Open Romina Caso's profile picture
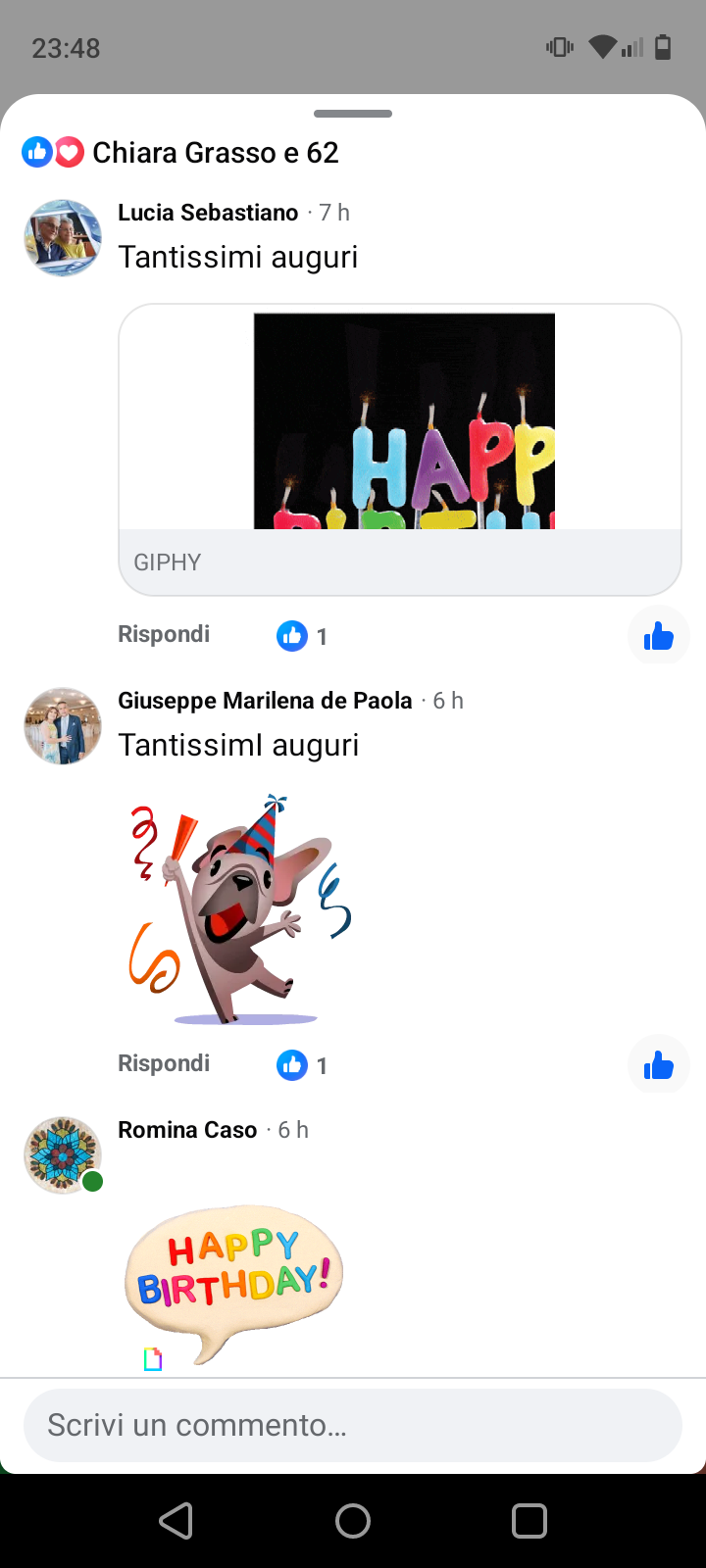 pos(63,1155)
